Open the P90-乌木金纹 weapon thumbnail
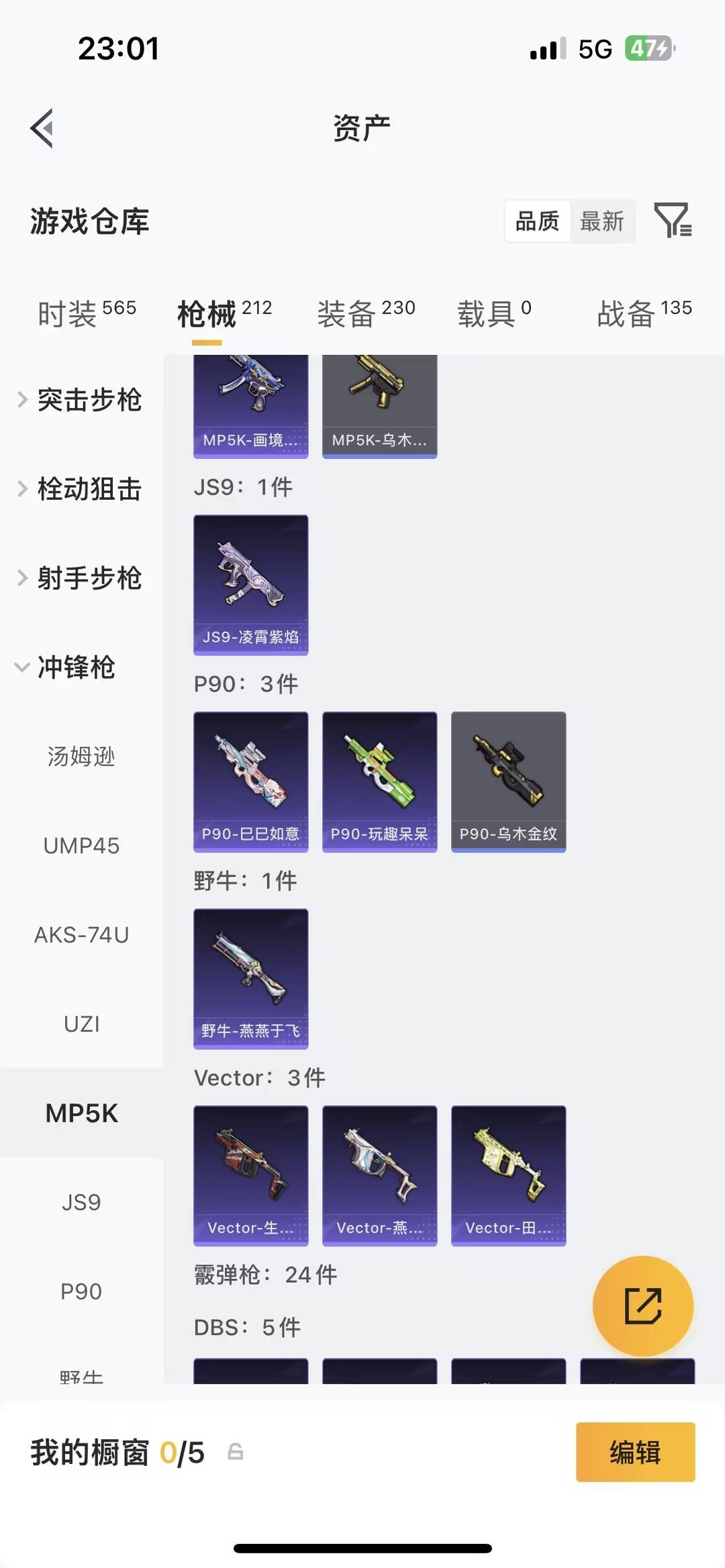Image resolution: width=725 pixels, height=1568 pixels. [x=508, y=780]
